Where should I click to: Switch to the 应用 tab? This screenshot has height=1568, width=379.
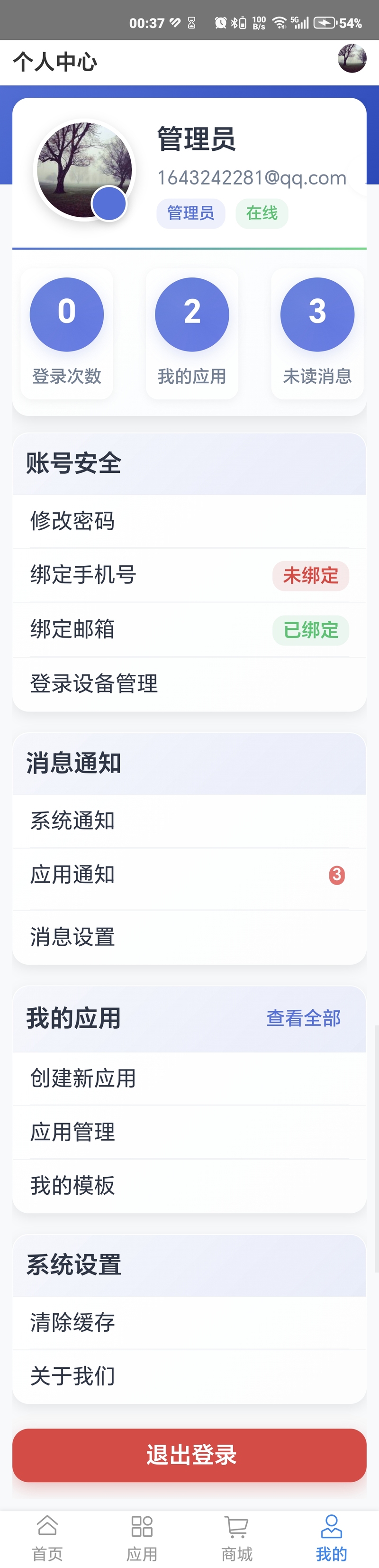pyautogui.click(x=142, y=1538)
